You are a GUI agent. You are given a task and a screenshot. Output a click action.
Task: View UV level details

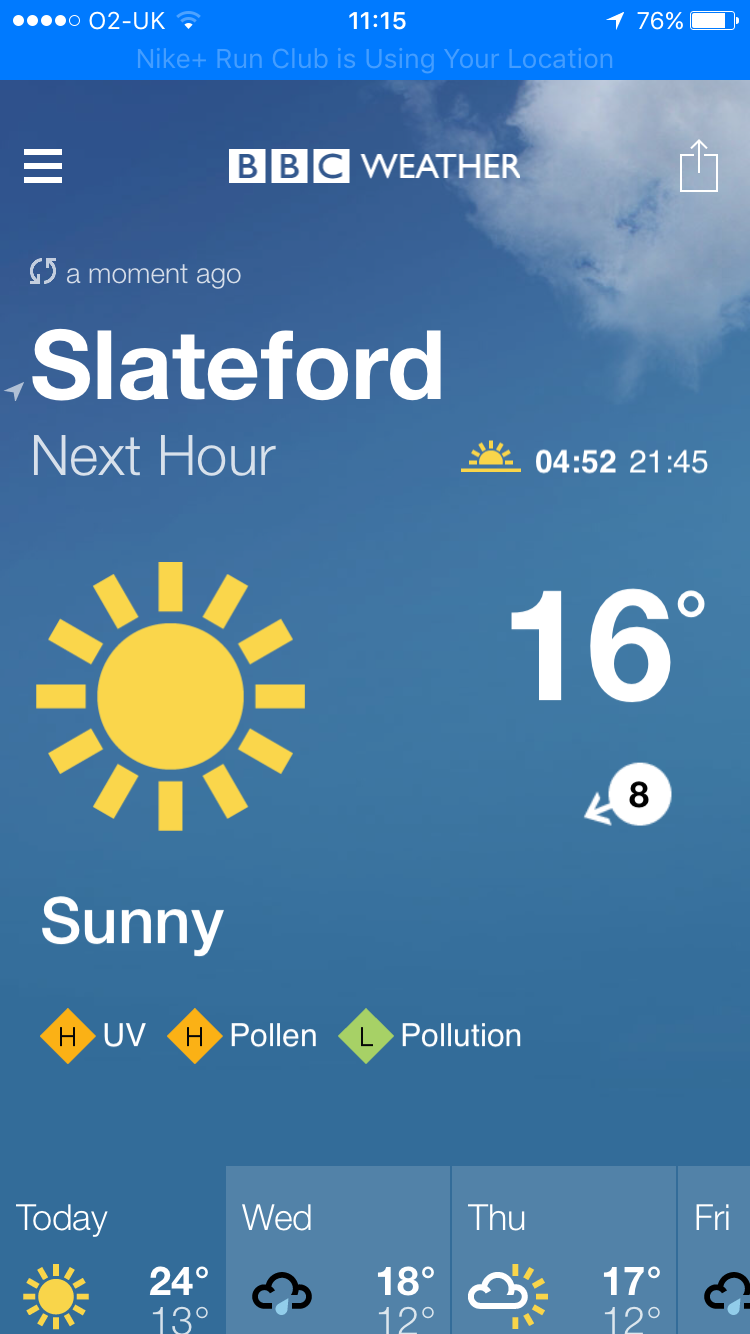pyautogui.click(x=94, y=1036)
